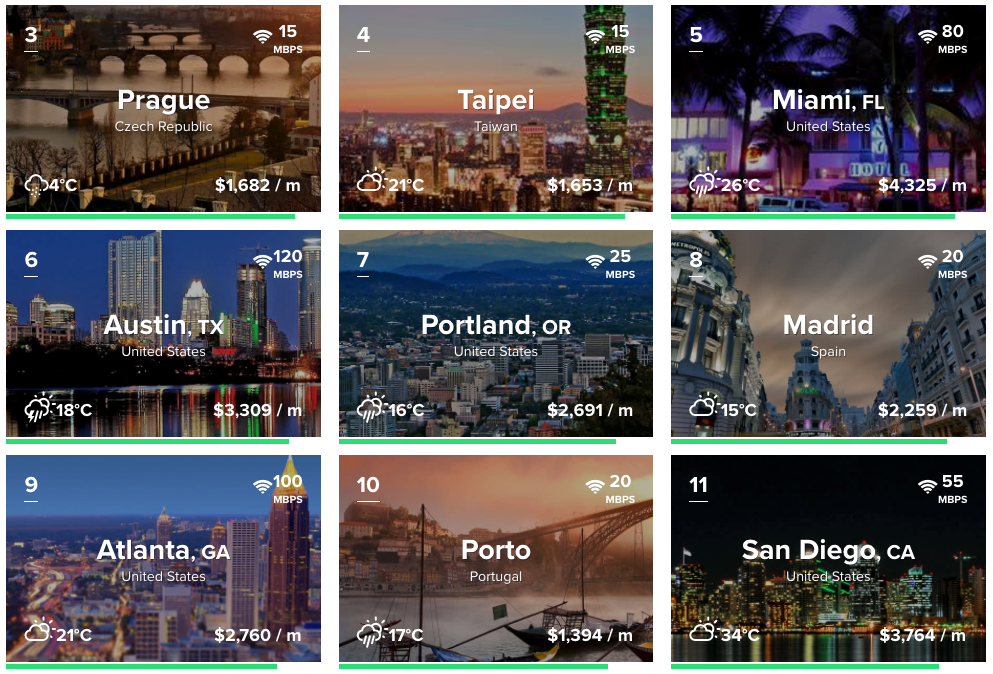View details for Atlanta, GA
The width and height of the screenshot is (993, 674).
[163, 559]
